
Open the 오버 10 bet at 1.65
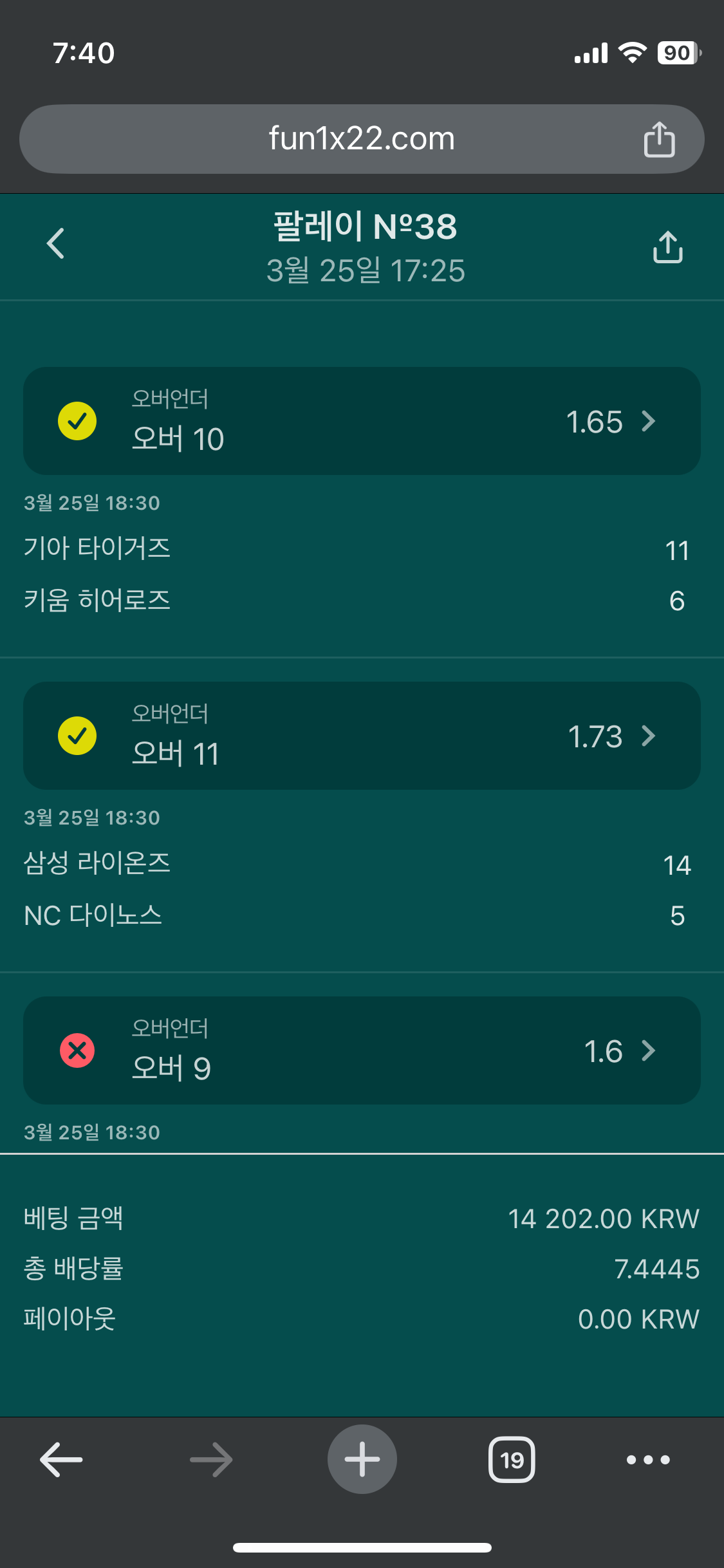pos(362,421)
